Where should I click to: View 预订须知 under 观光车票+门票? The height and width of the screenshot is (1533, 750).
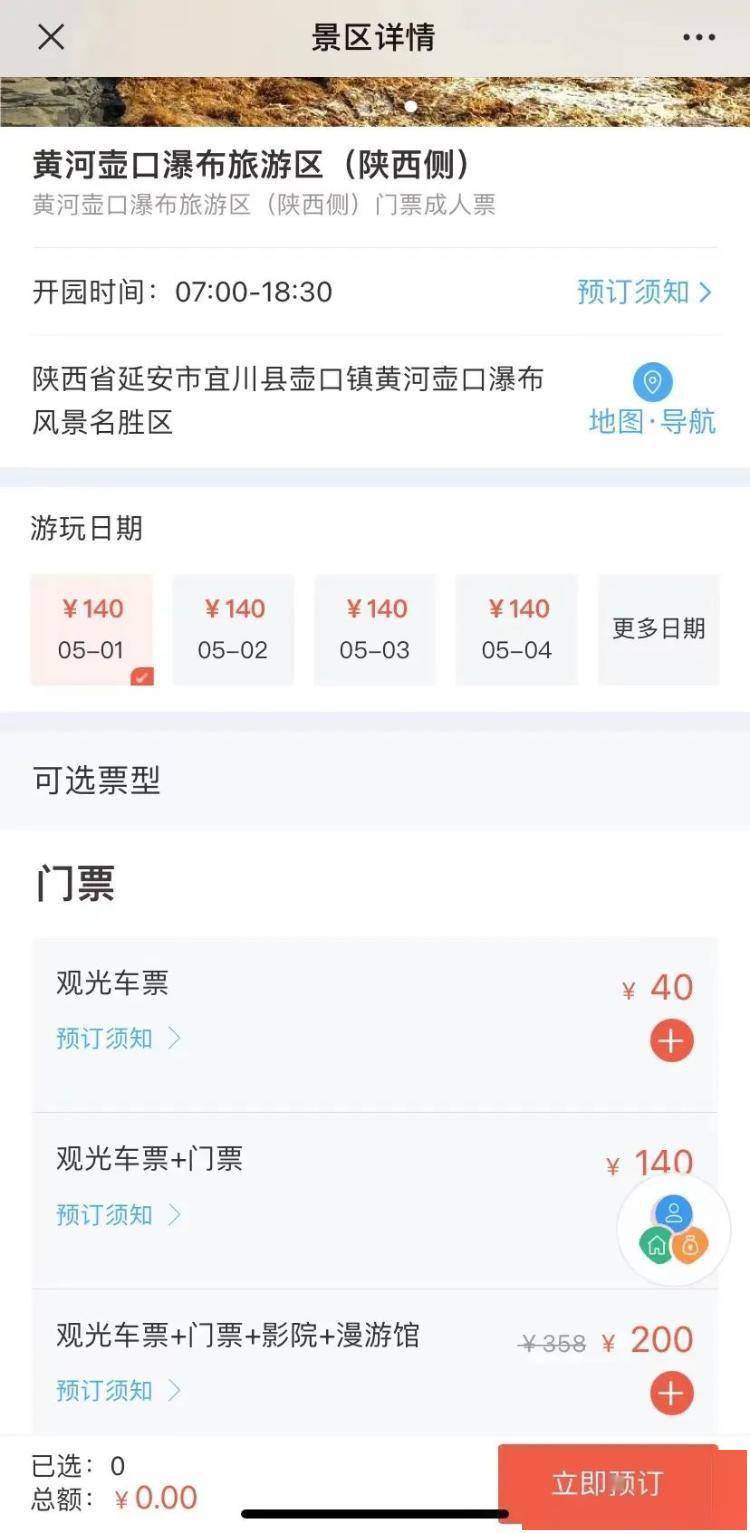[x=118, y=1214]
